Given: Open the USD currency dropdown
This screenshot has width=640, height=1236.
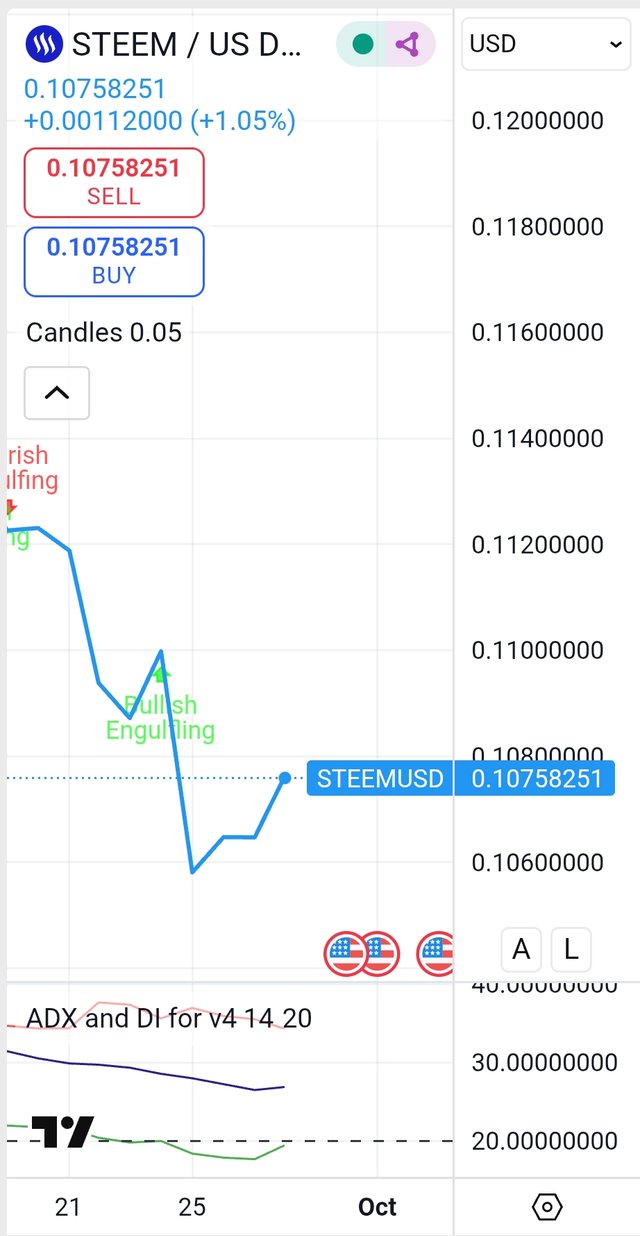Looking at the screenshot, I should coord(546,44).
